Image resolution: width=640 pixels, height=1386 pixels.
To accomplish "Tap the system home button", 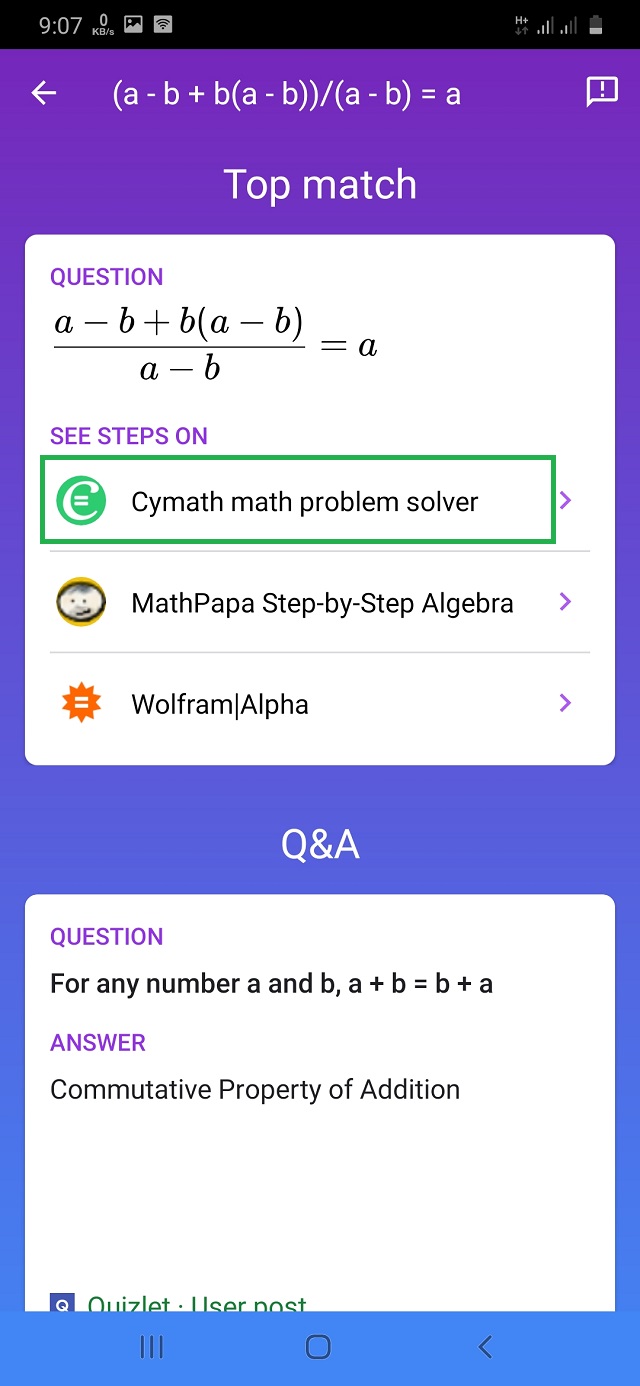I will click(318, 1347).
